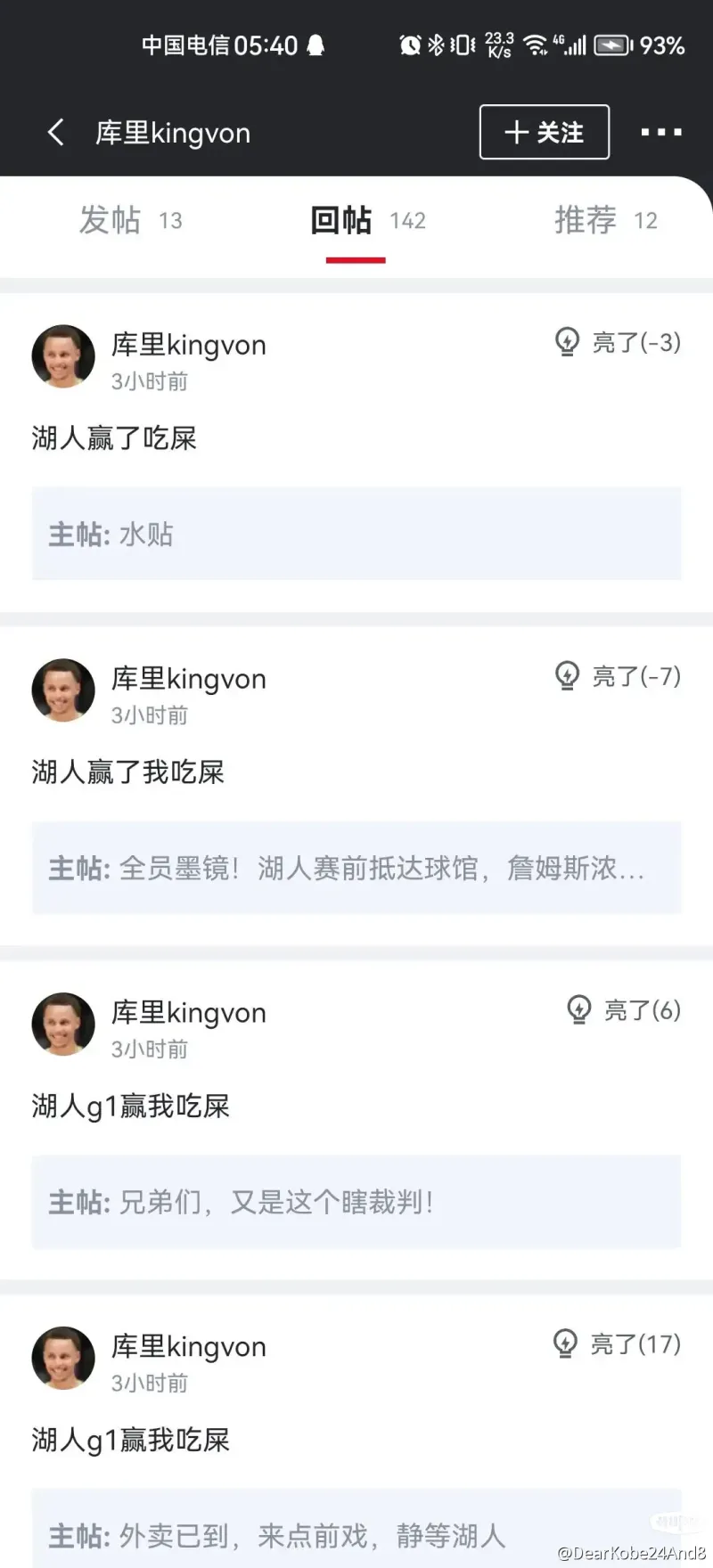Light up the reply showing 亮了(17)

[617, 1343]
